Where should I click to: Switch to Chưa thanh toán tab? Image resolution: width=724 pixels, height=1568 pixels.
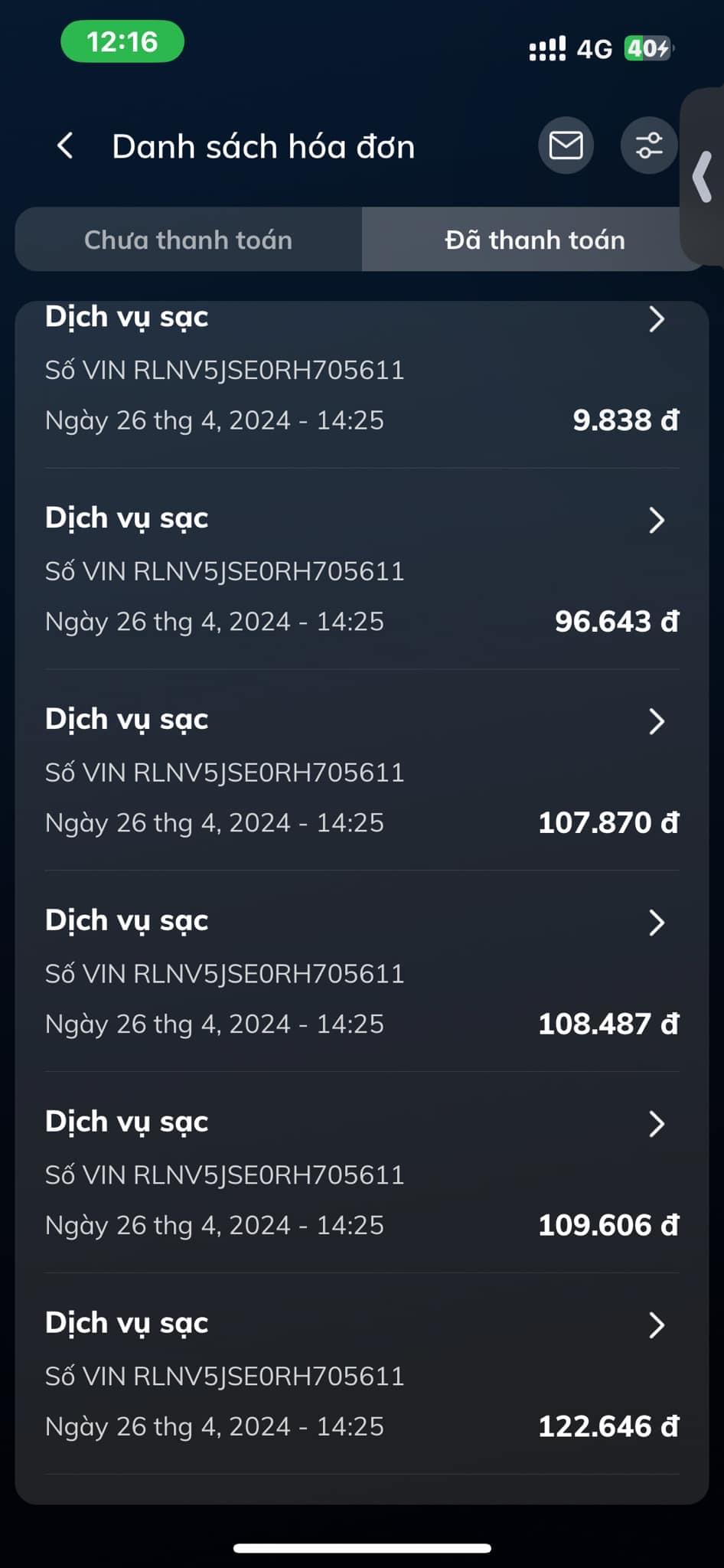coord(188,240)
